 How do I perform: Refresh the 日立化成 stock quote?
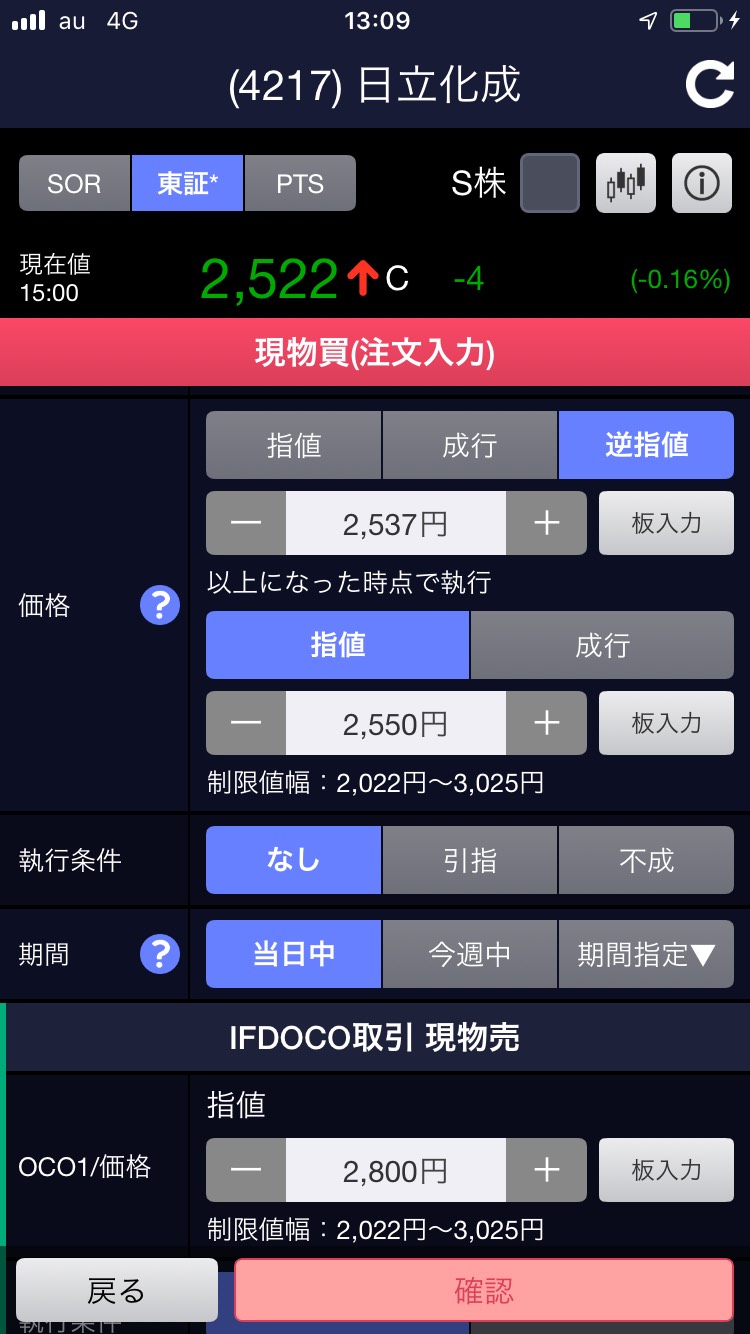[x=709, y=84]
